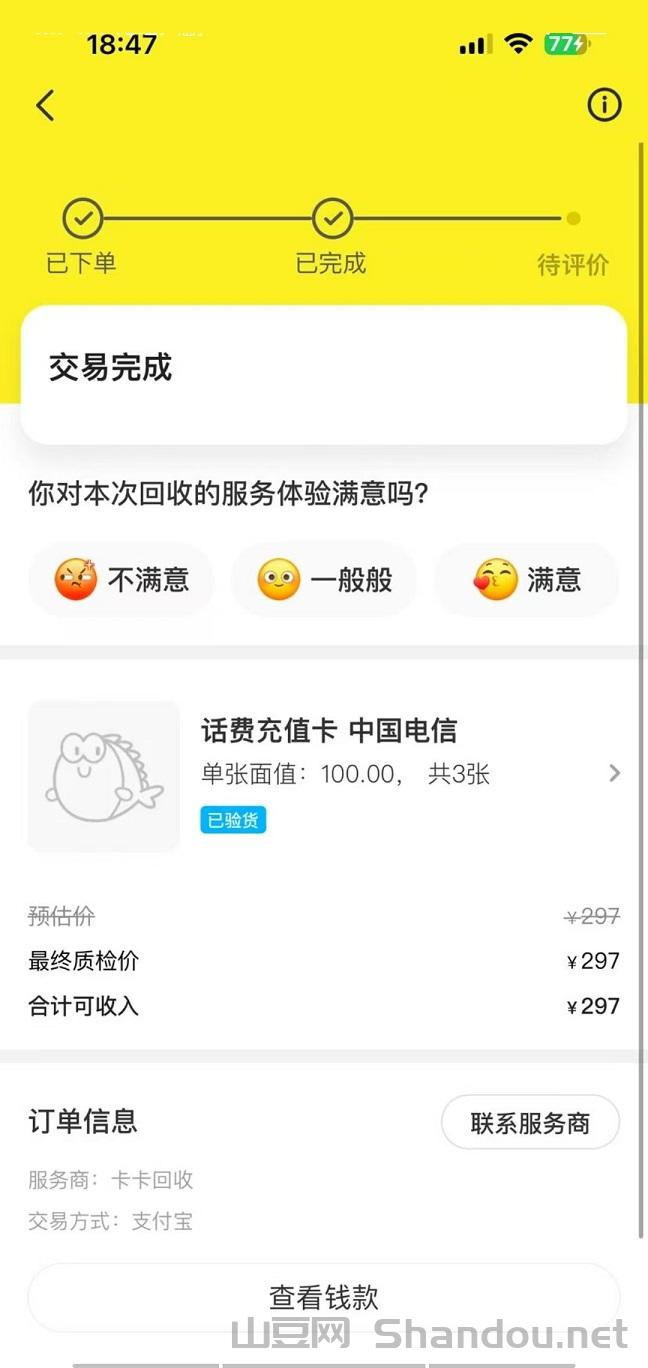Rate the service as 一般般
Image resolution: width=648 pixels, height=1368 pixels.
[x=324, y=580]
